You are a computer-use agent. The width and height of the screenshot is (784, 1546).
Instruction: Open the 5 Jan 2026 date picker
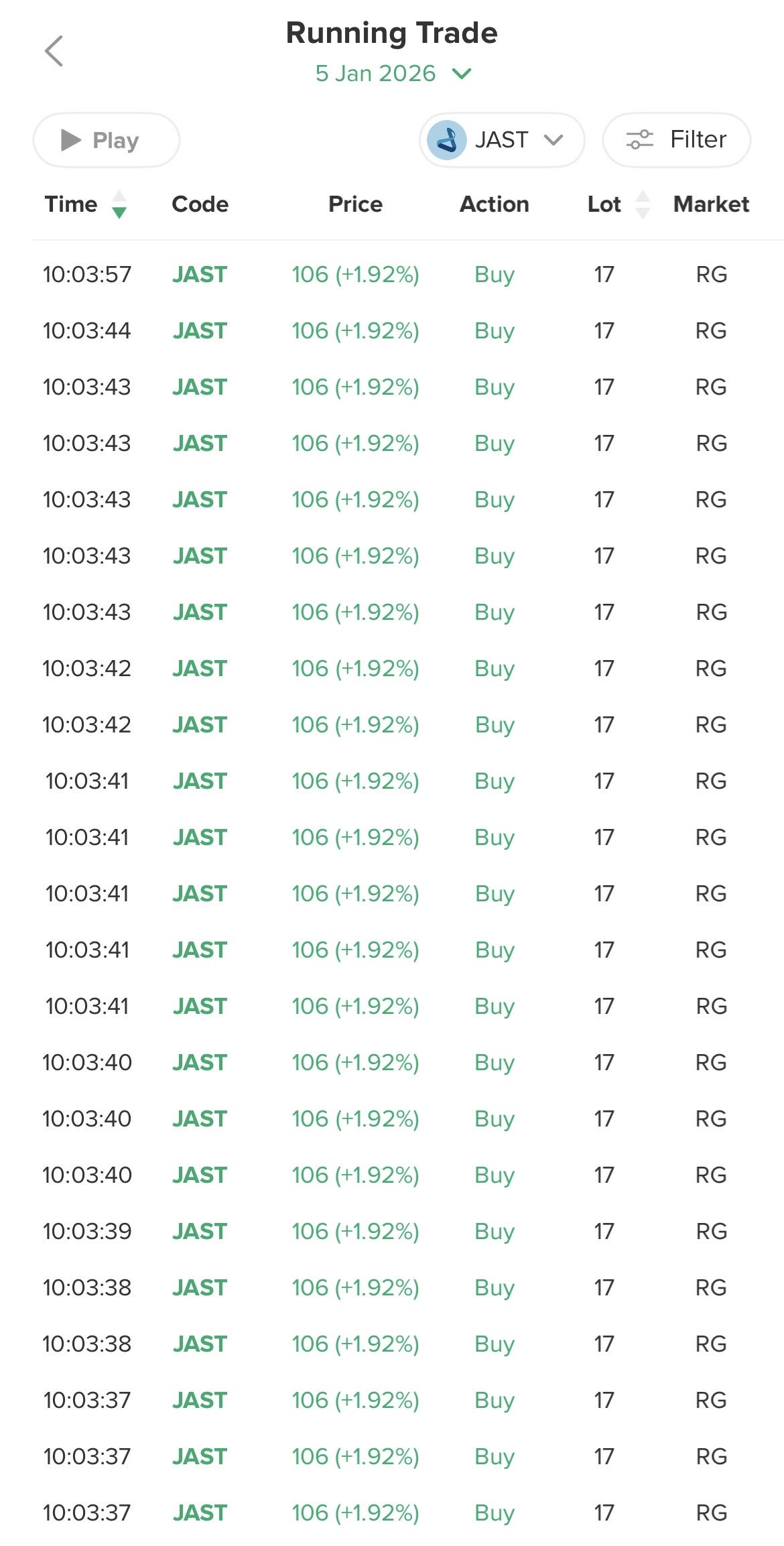pos(393,73)
